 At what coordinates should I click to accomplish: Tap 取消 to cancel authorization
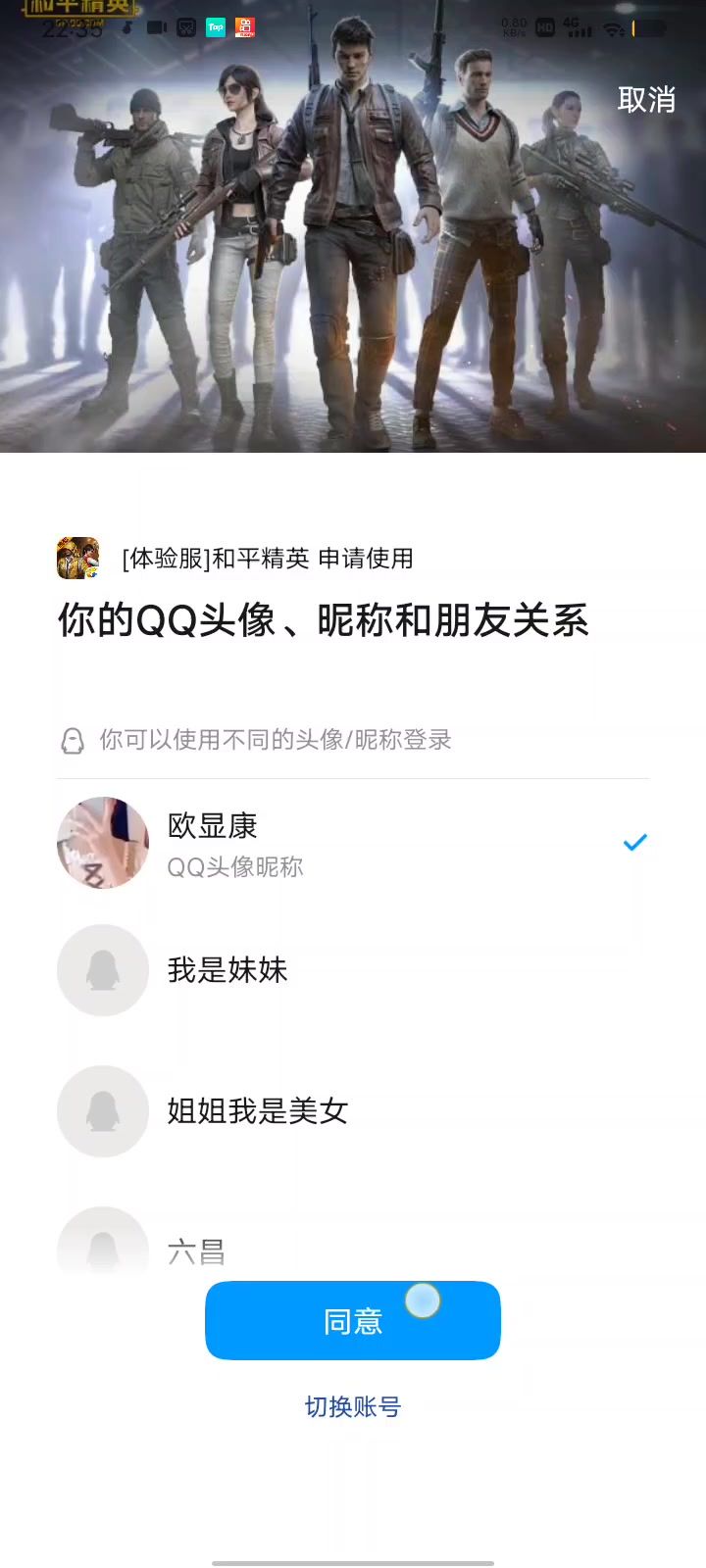[646, 99]
